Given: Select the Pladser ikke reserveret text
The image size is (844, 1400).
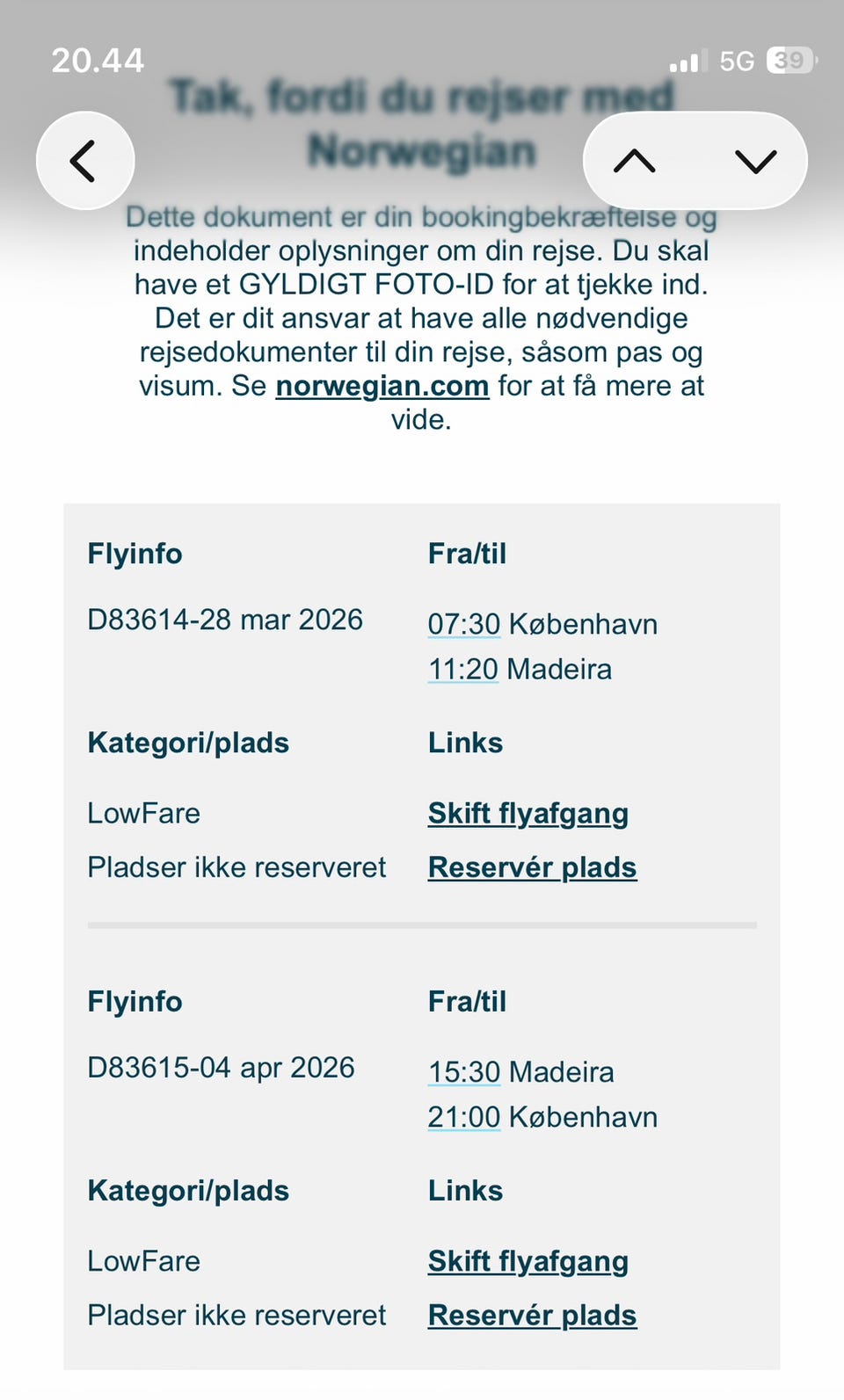Looking at the screenshot, I should pyautogui.click(x=236, y=867).
